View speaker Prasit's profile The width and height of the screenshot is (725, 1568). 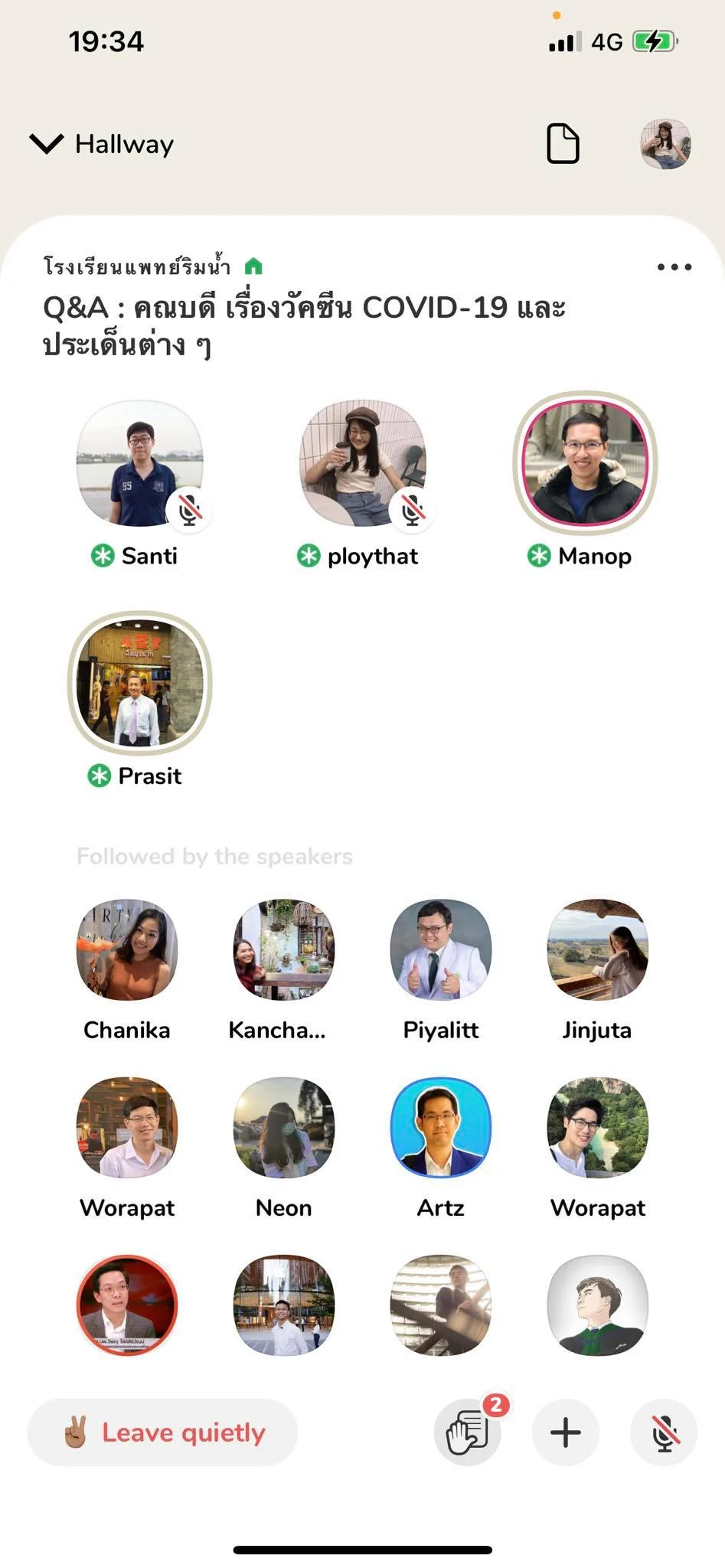(140, 683)
